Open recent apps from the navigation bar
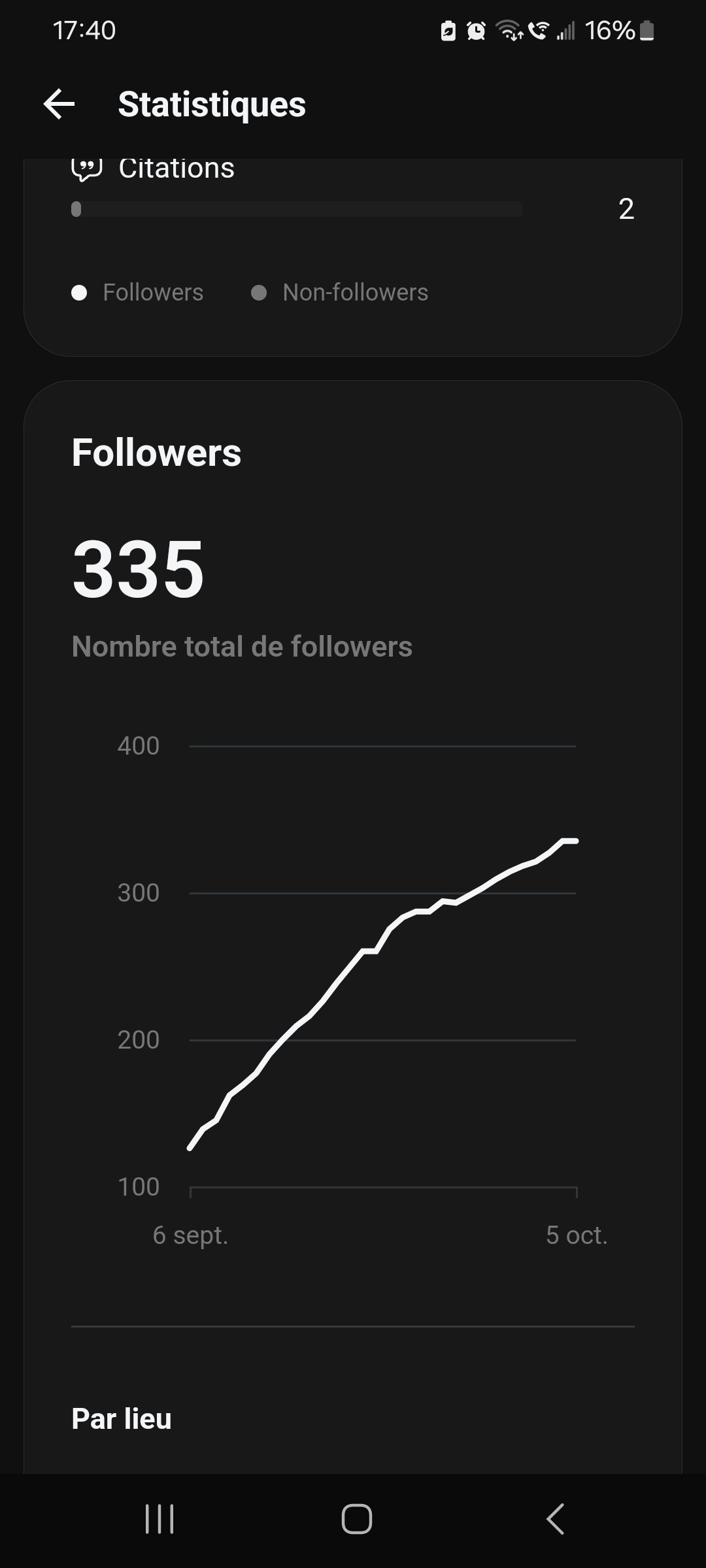Image resolution: width=706 pixels, height=1568 pixels. click(160, 1518)
